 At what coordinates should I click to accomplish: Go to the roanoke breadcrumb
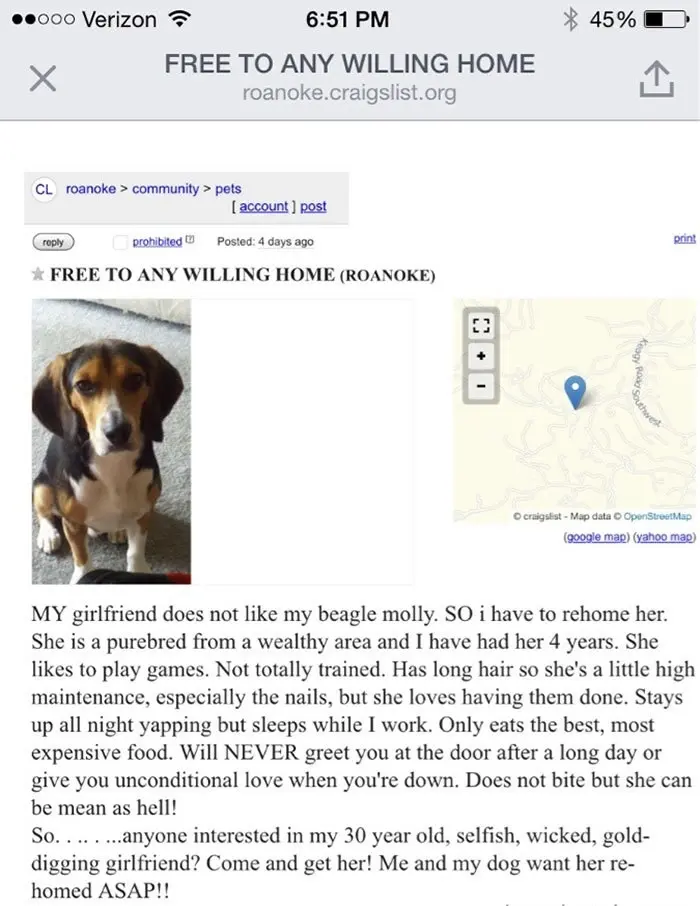[x=91, y=188]
